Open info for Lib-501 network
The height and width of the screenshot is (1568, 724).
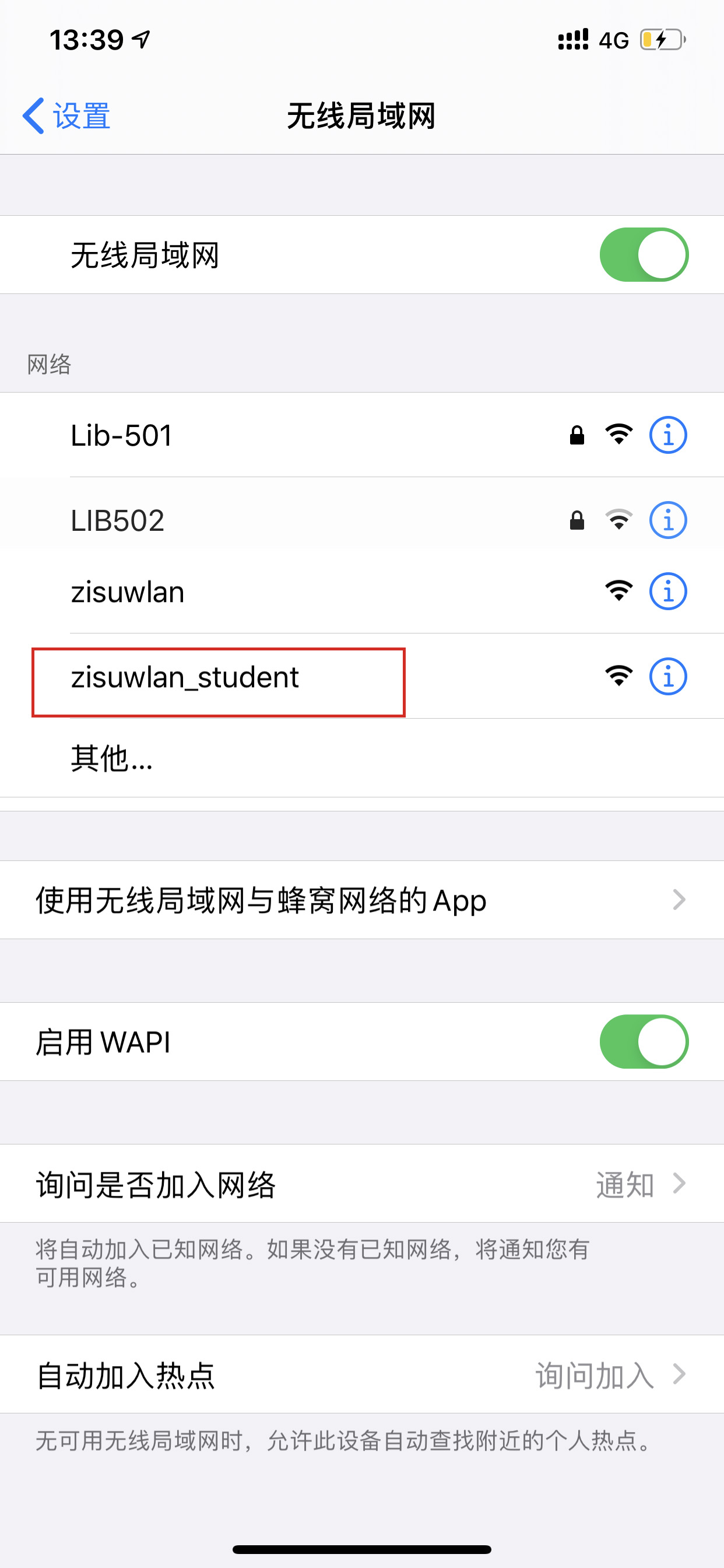coord(668,435)
